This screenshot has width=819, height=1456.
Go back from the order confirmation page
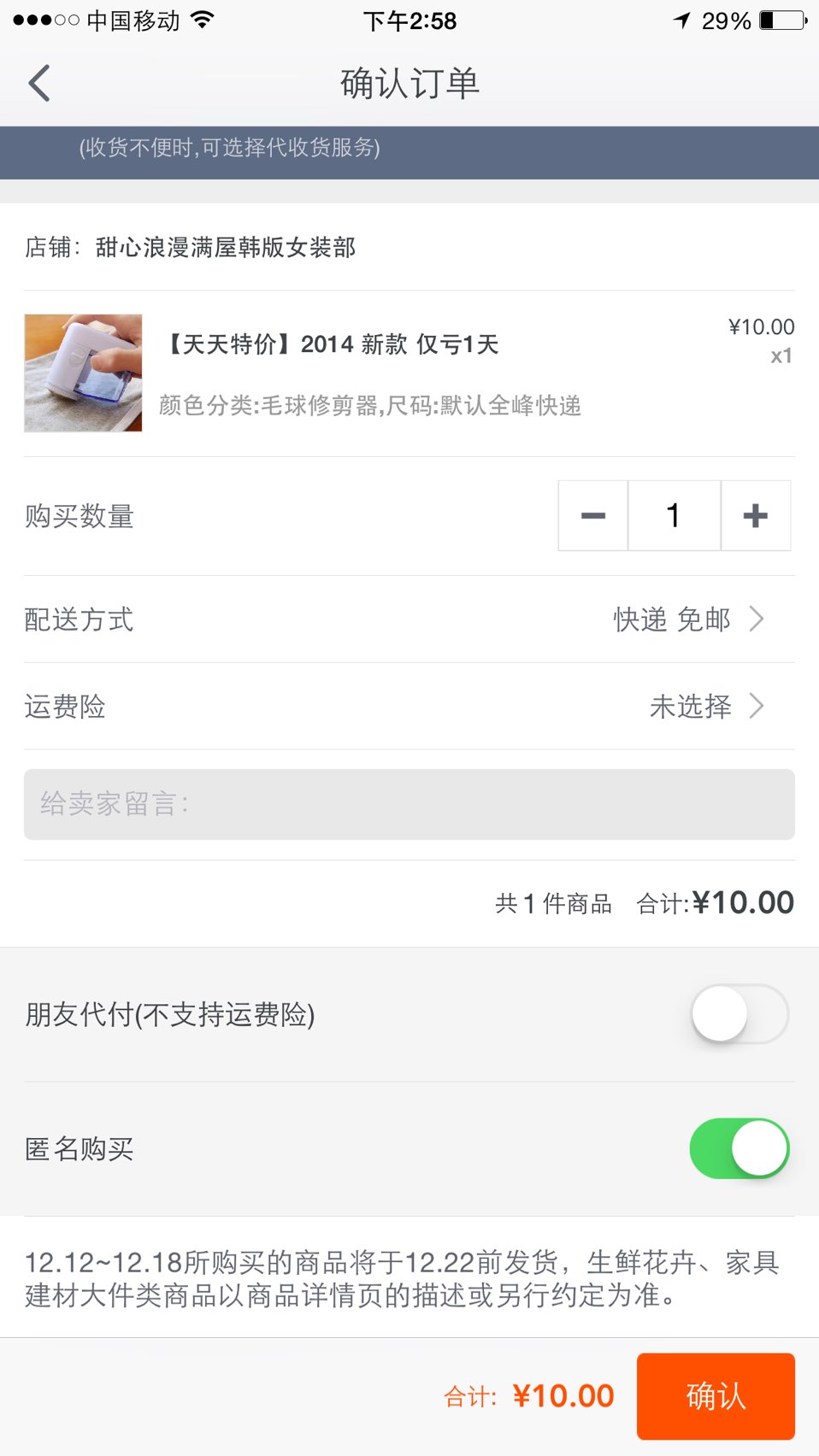point(39,84)
